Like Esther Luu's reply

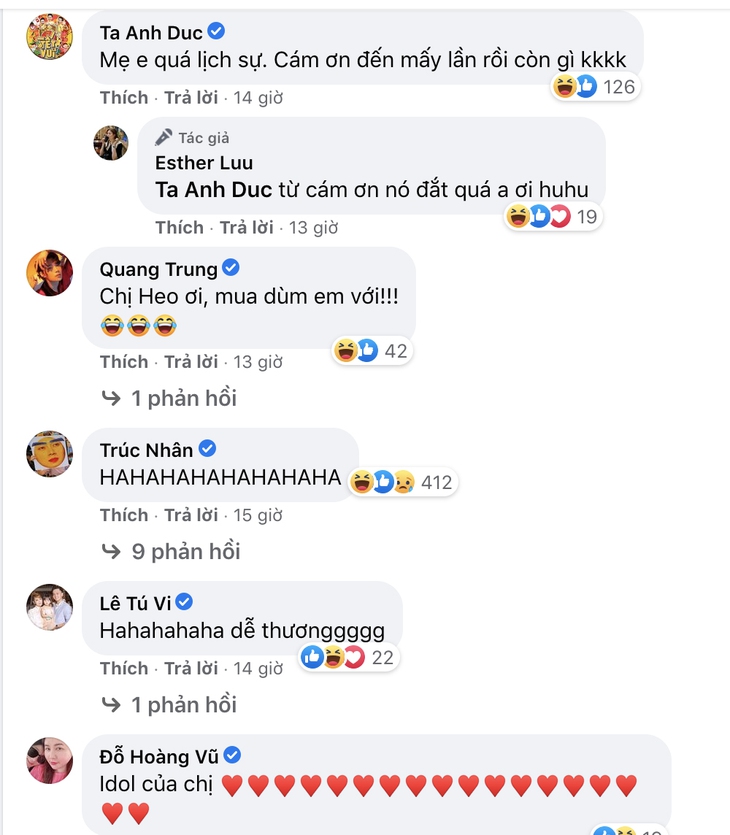click(x=179, y=227)
